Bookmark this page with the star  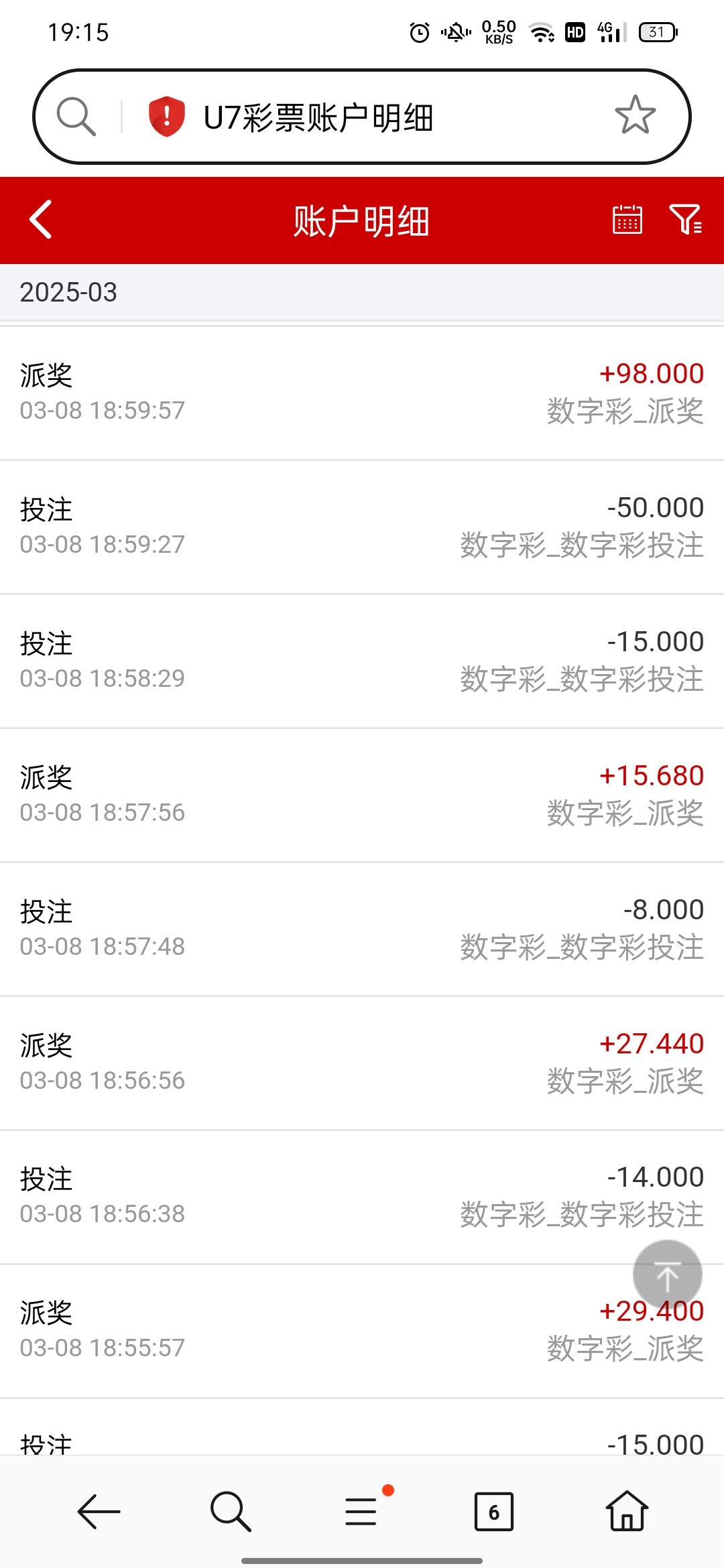click(634, 116)
